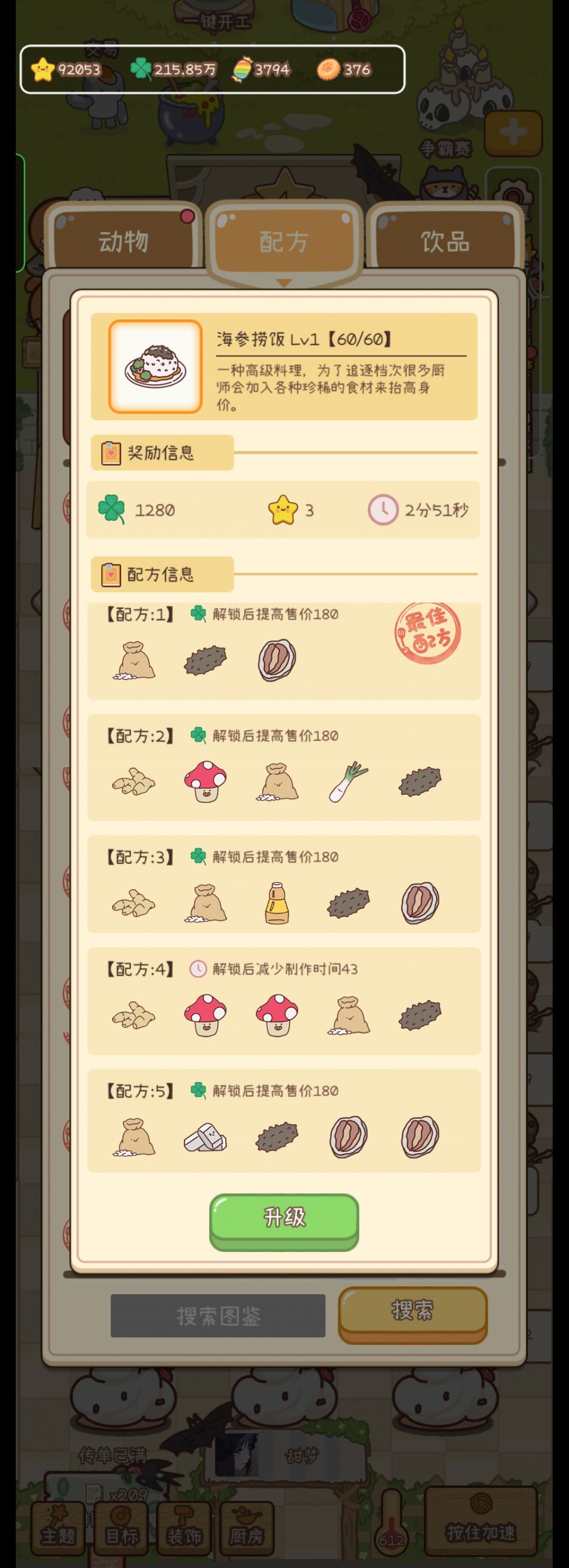Tap the plus button below 争霸赛

[515, 133]
